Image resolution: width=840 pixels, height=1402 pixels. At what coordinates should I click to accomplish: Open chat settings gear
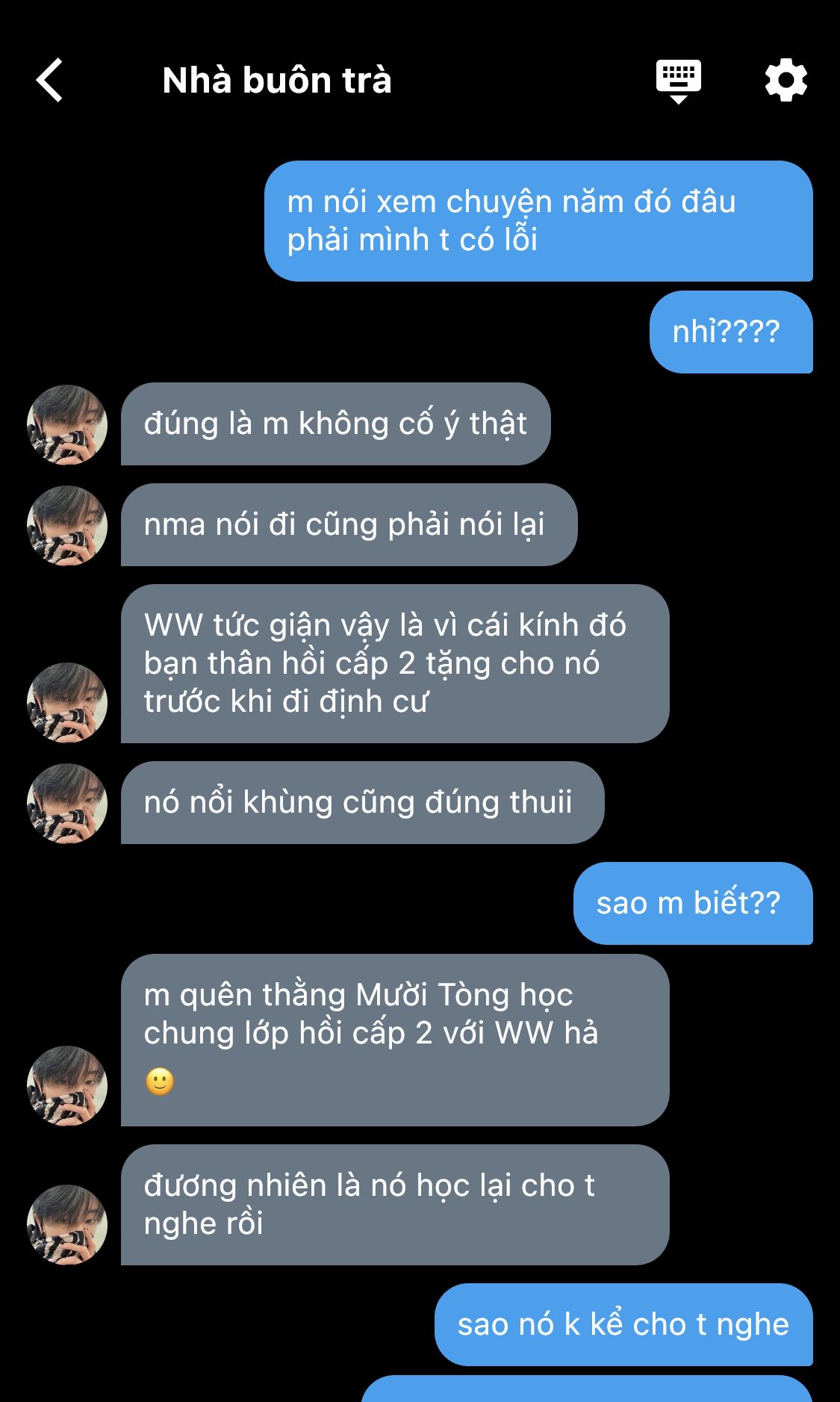click(786, 81)
